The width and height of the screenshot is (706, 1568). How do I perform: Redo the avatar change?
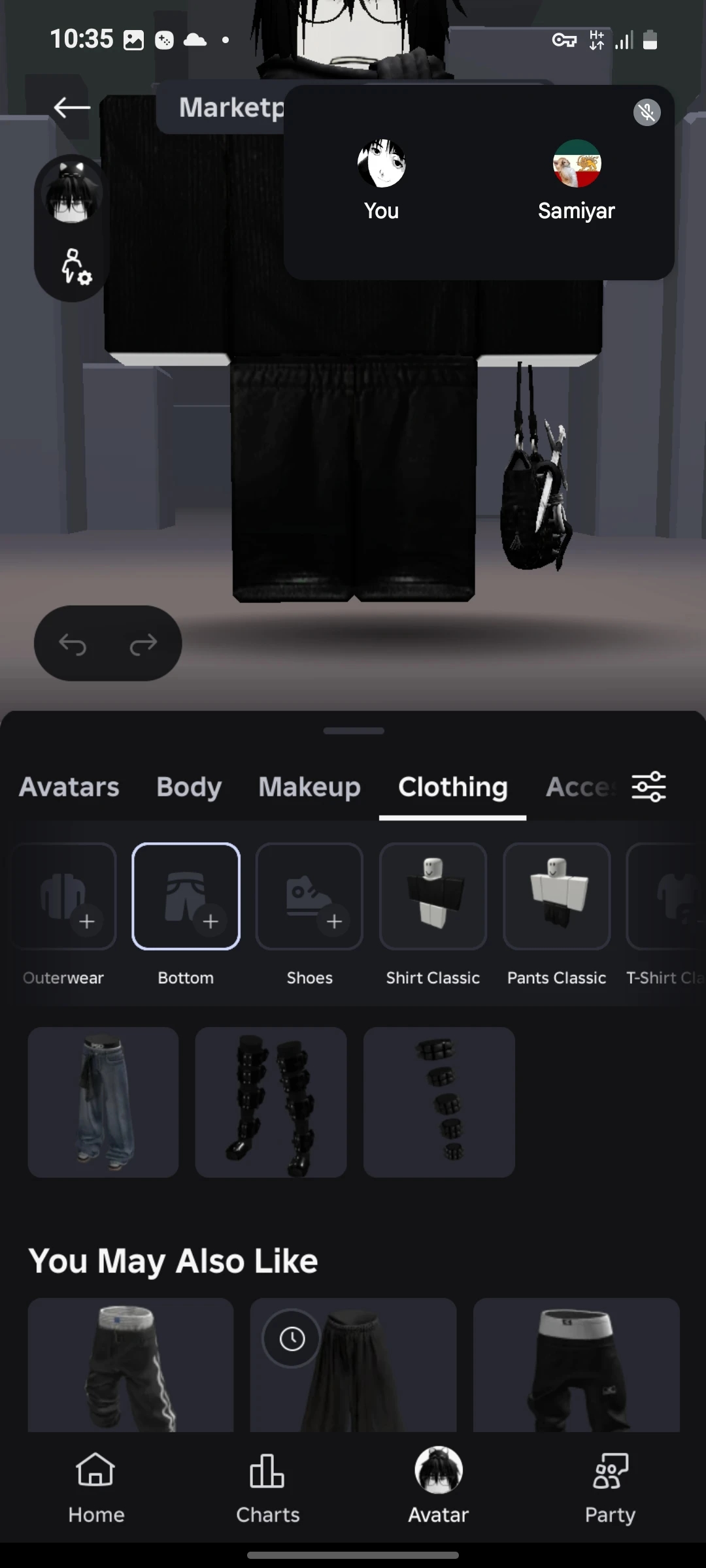pyautogui.click(x=143, y=644)
